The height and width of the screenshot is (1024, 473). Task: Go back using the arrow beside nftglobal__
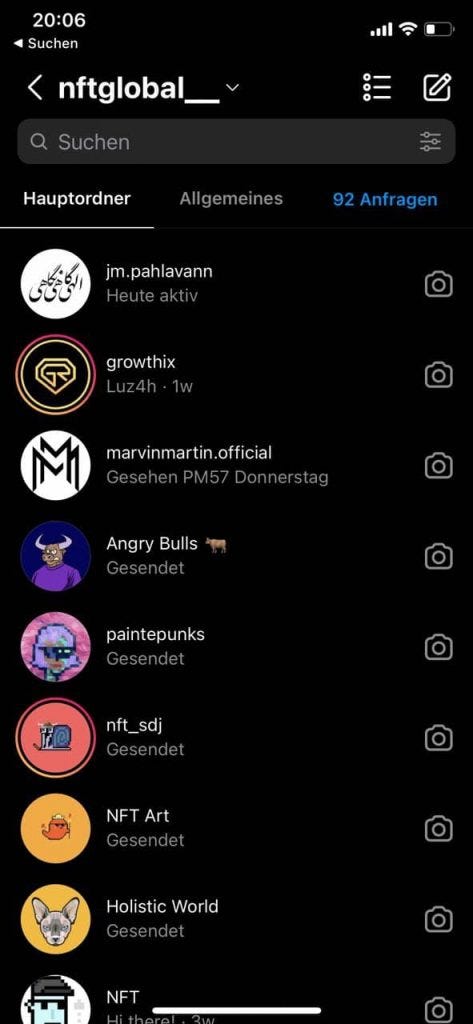[35, 88]
